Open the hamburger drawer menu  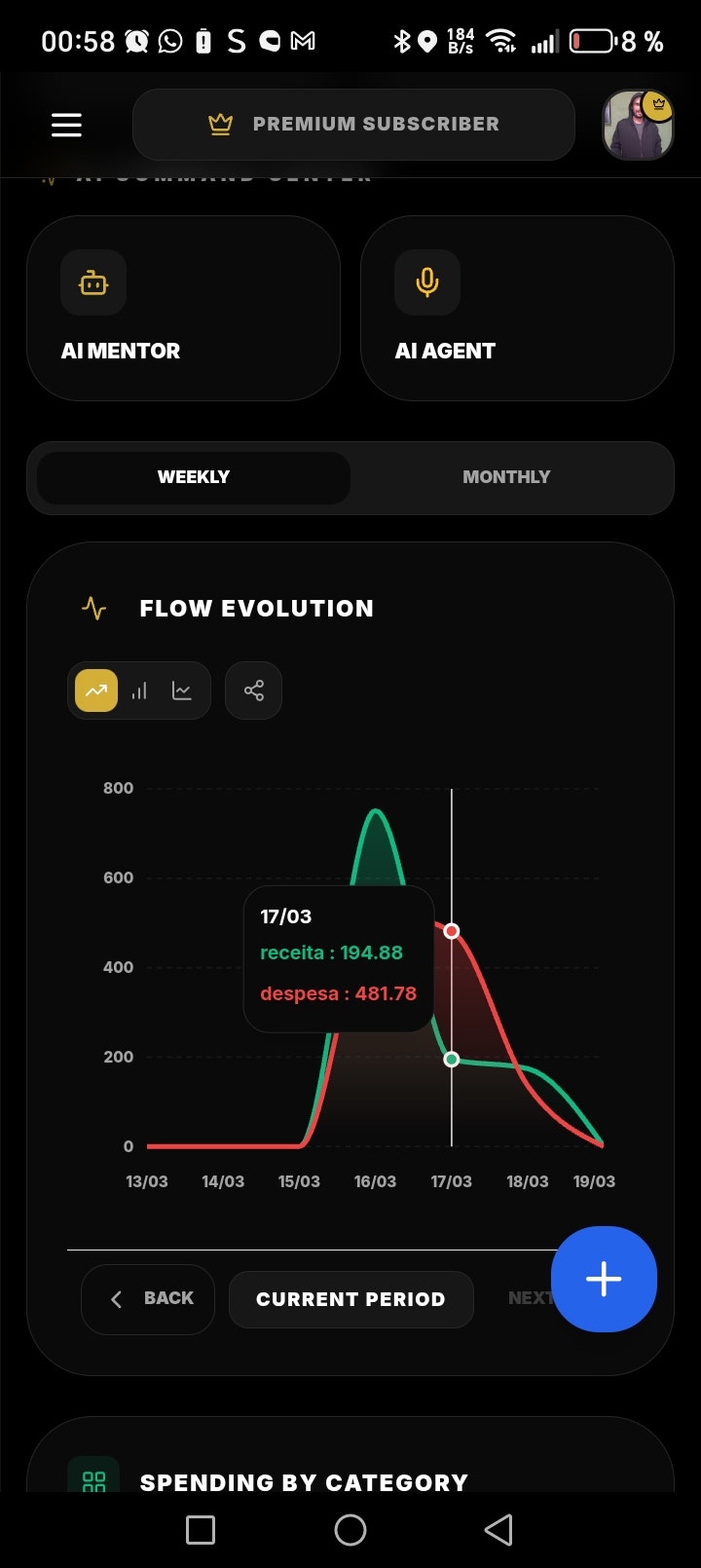coord(66,125)
